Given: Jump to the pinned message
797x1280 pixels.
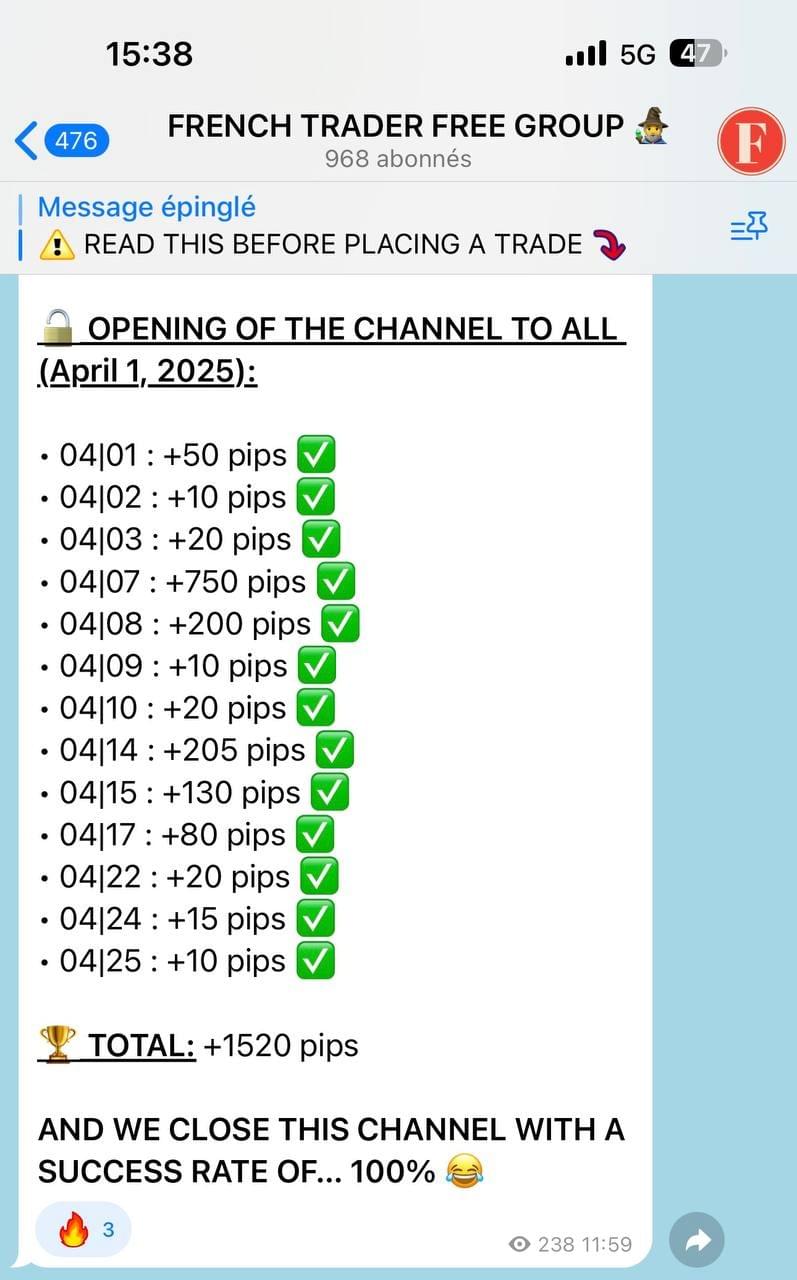Looking at the screenshot, I should 330,227.
